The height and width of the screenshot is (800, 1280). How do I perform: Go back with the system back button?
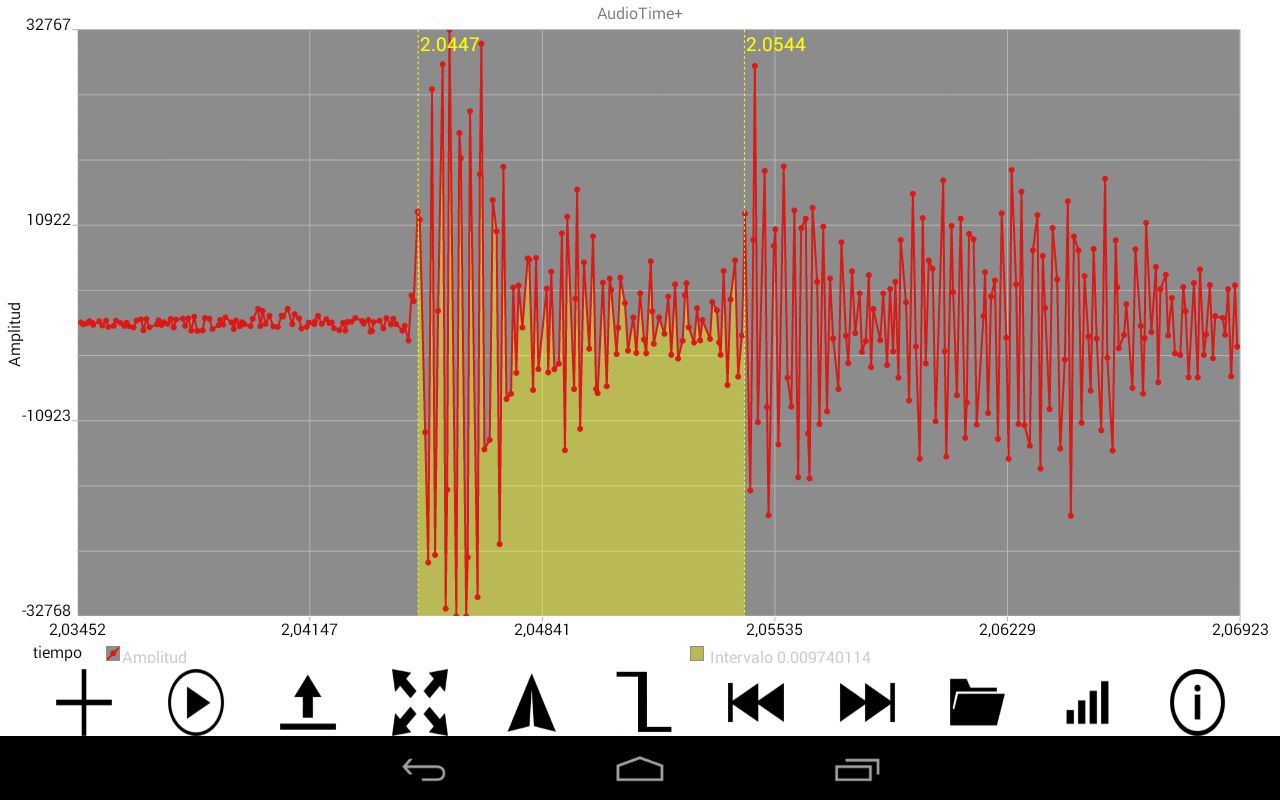pos(424,769)
